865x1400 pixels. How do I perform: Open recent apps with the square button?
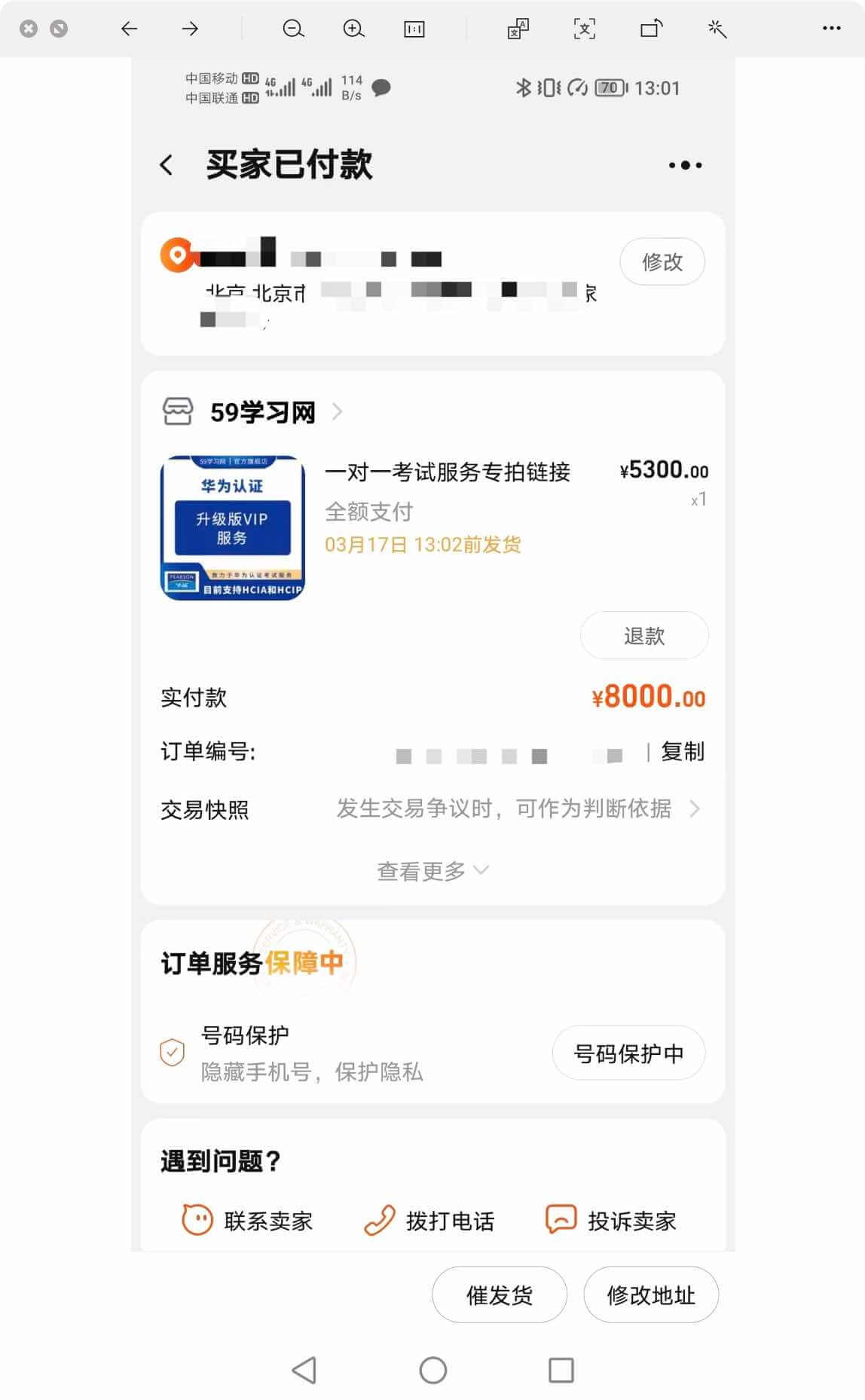tap(561, 1370)
